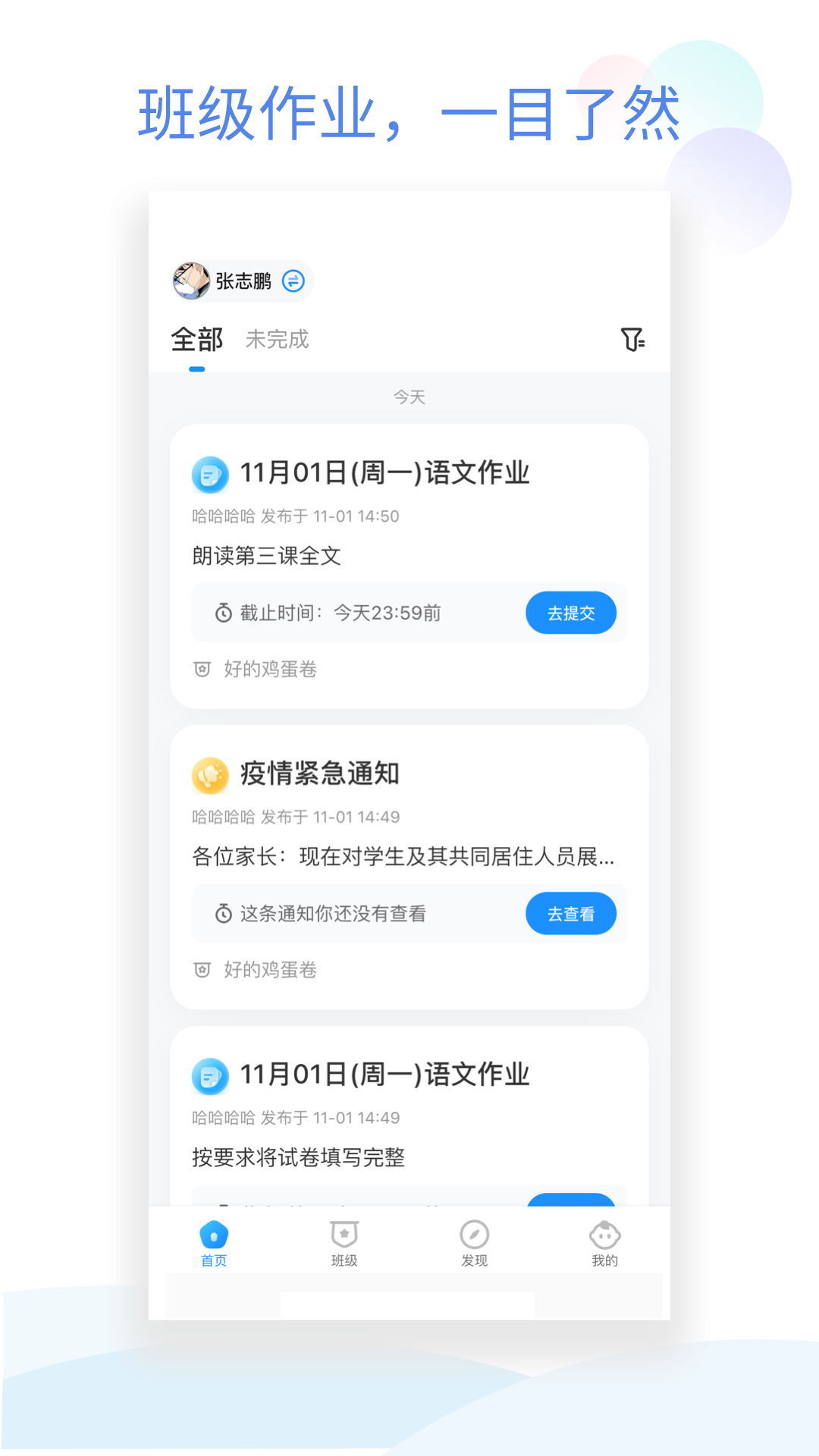Open the 我的 profile icon
The height and width of the screenshot is (1456, 819).
click(604, 1238)
